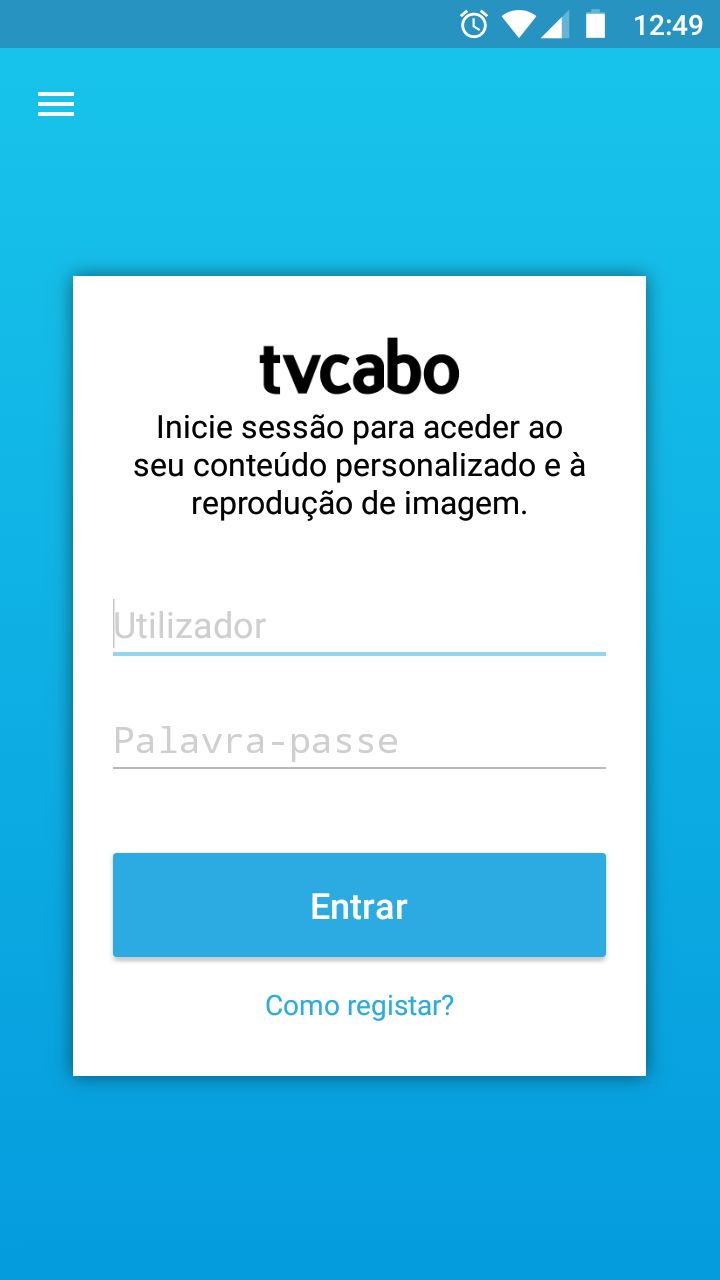Open the hamburger drawer menu
This screenshot has height=1280, width=720.
click(56, 104)
